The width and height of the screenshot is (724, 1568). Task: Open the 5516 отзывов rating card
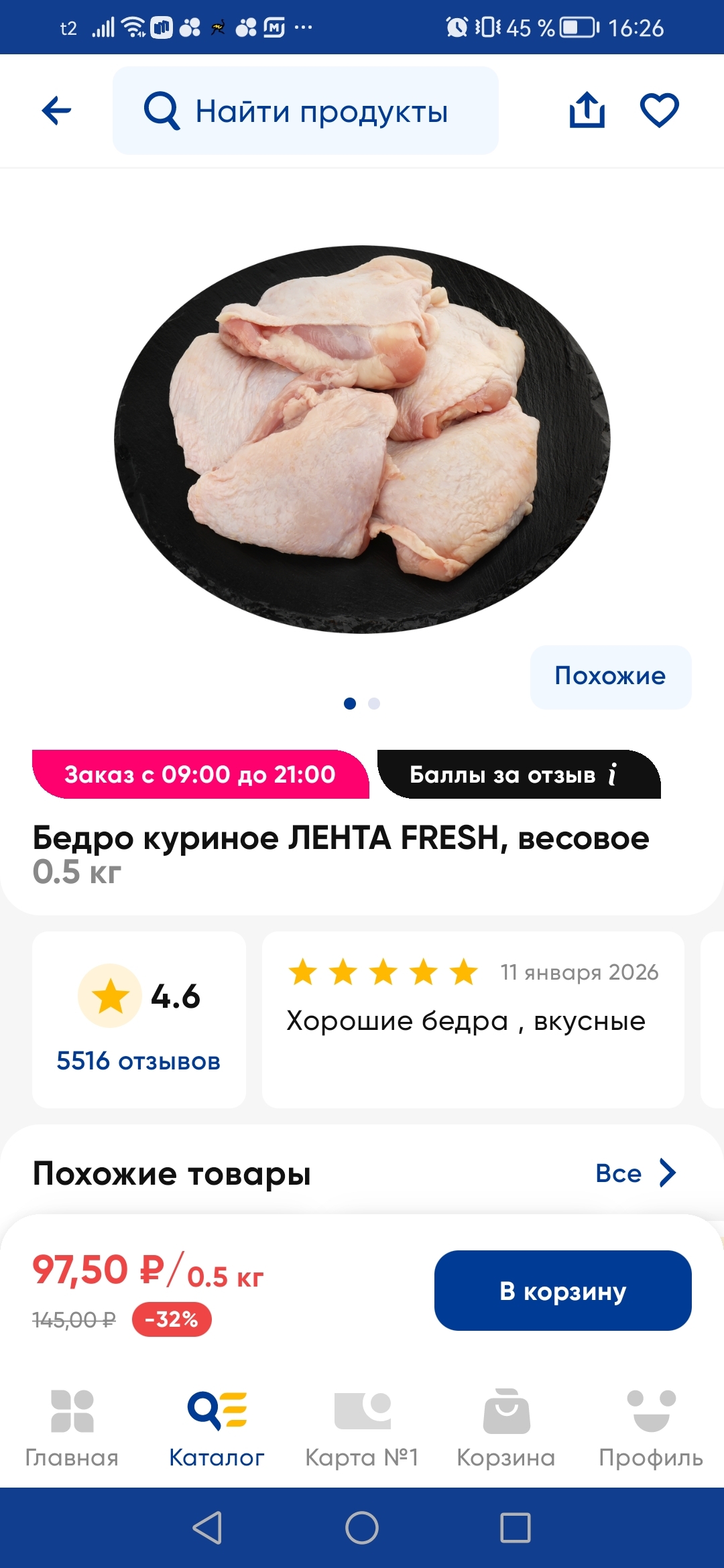click(139, 1019)
